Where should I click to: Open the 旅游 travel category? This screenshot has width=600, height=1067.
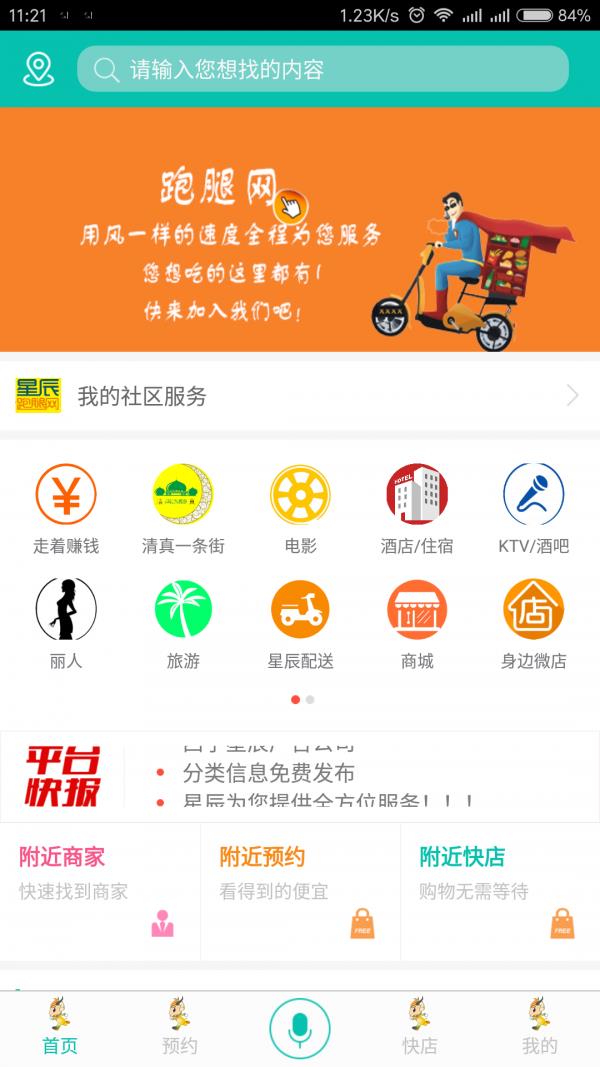click(183, 622)
